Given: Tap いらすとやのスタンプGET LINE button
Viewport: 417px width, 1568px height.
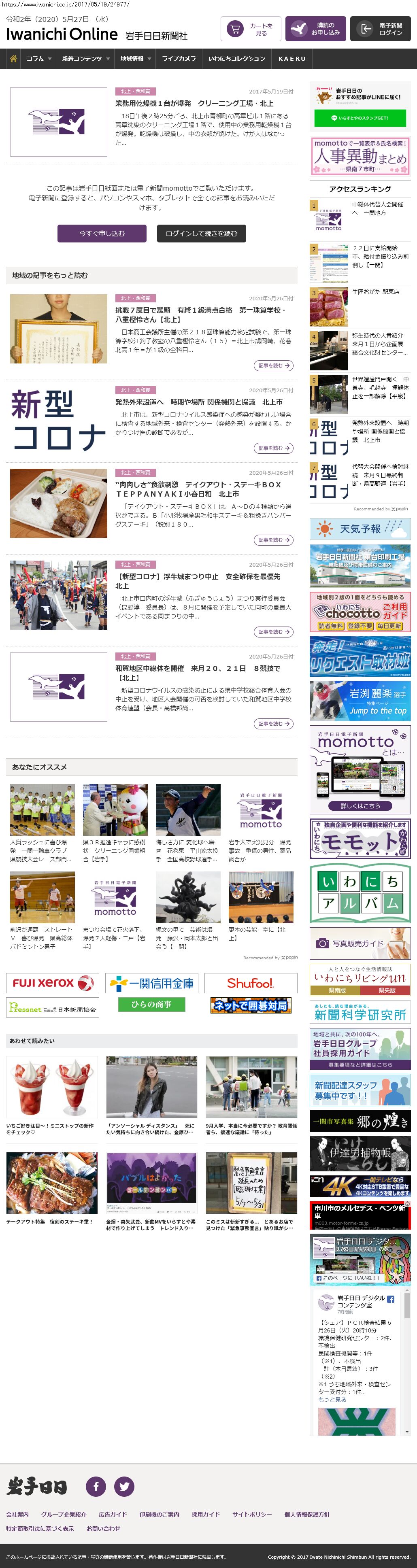Looking at the screenshot, I should point(360,118).
